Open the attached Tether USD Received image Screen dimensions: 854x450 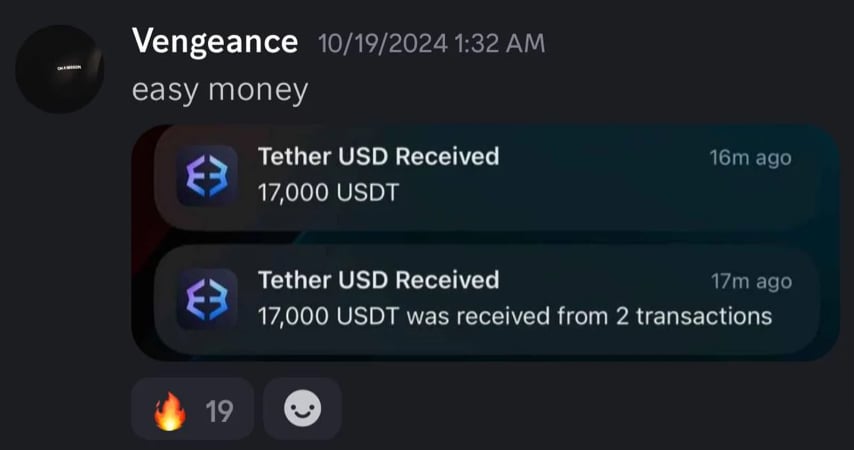point(485,240)
